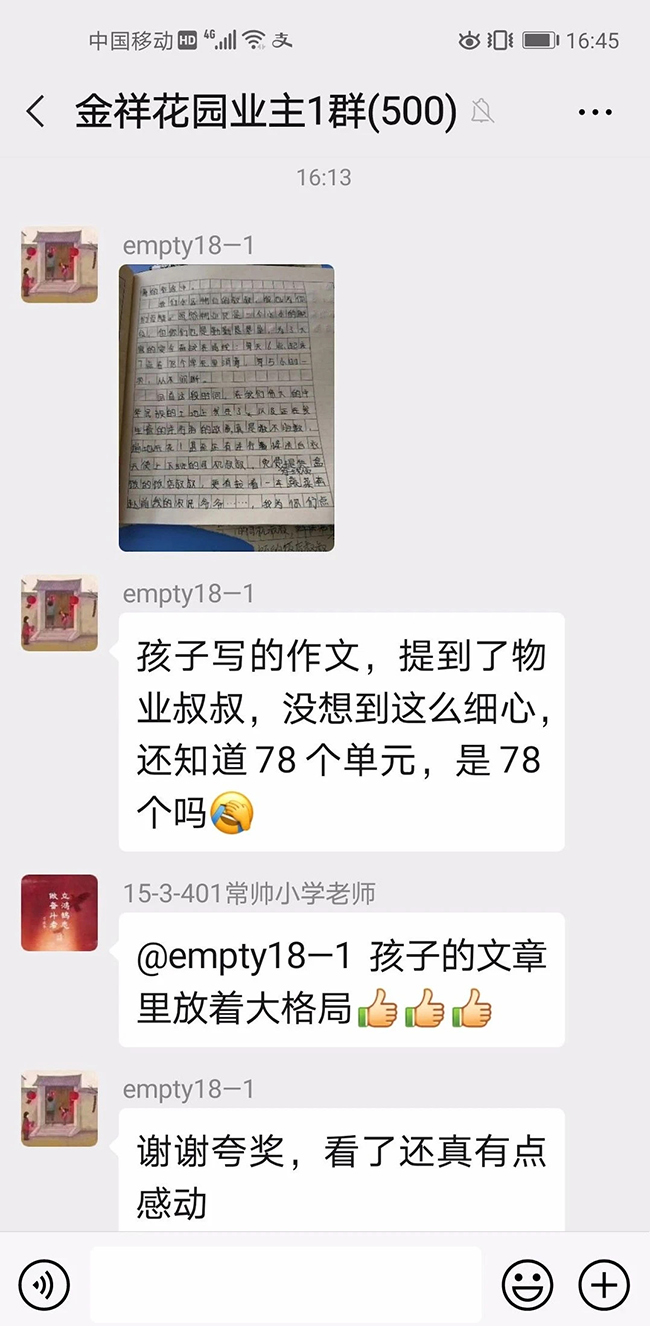Open the emoji picker

527,1282
